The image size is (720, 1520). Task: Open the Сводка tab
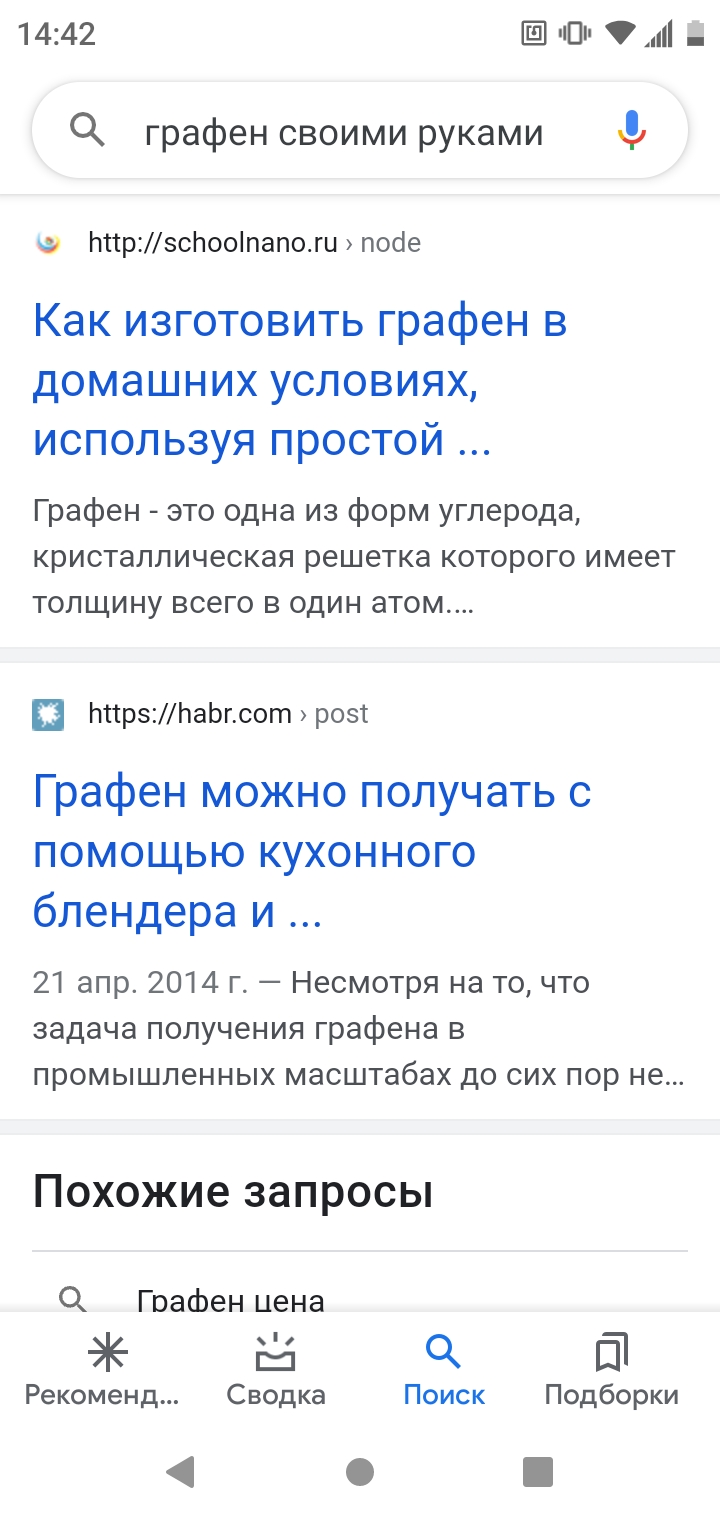pyautogui.click(x=276, y=1371)
